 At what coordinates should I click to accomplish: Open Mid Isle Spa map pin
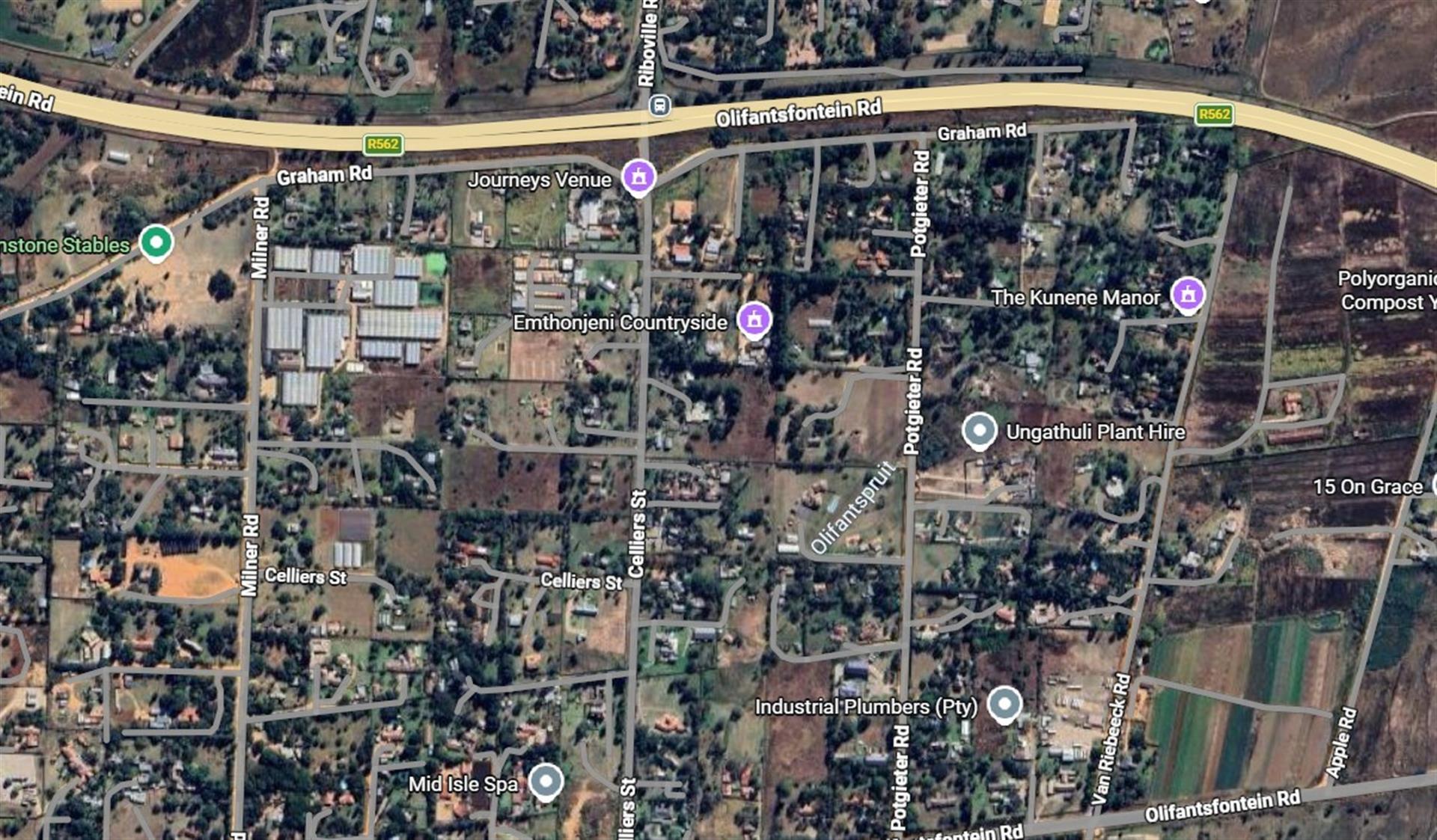pos(546,782)
